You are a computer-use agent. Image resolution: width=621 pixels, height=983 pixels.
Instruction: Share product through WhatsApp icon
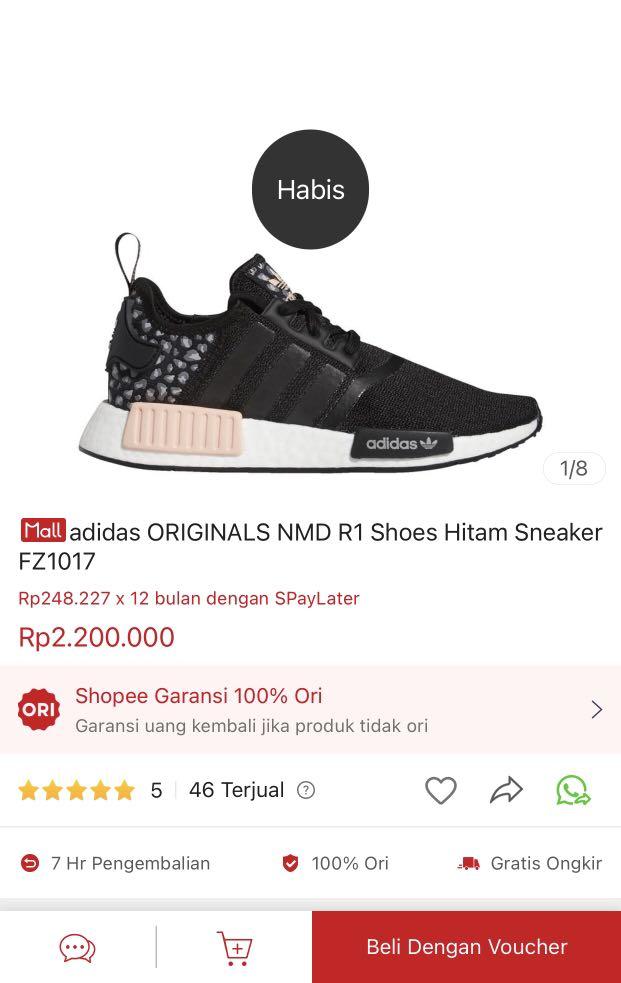click(x=573, y=790)
